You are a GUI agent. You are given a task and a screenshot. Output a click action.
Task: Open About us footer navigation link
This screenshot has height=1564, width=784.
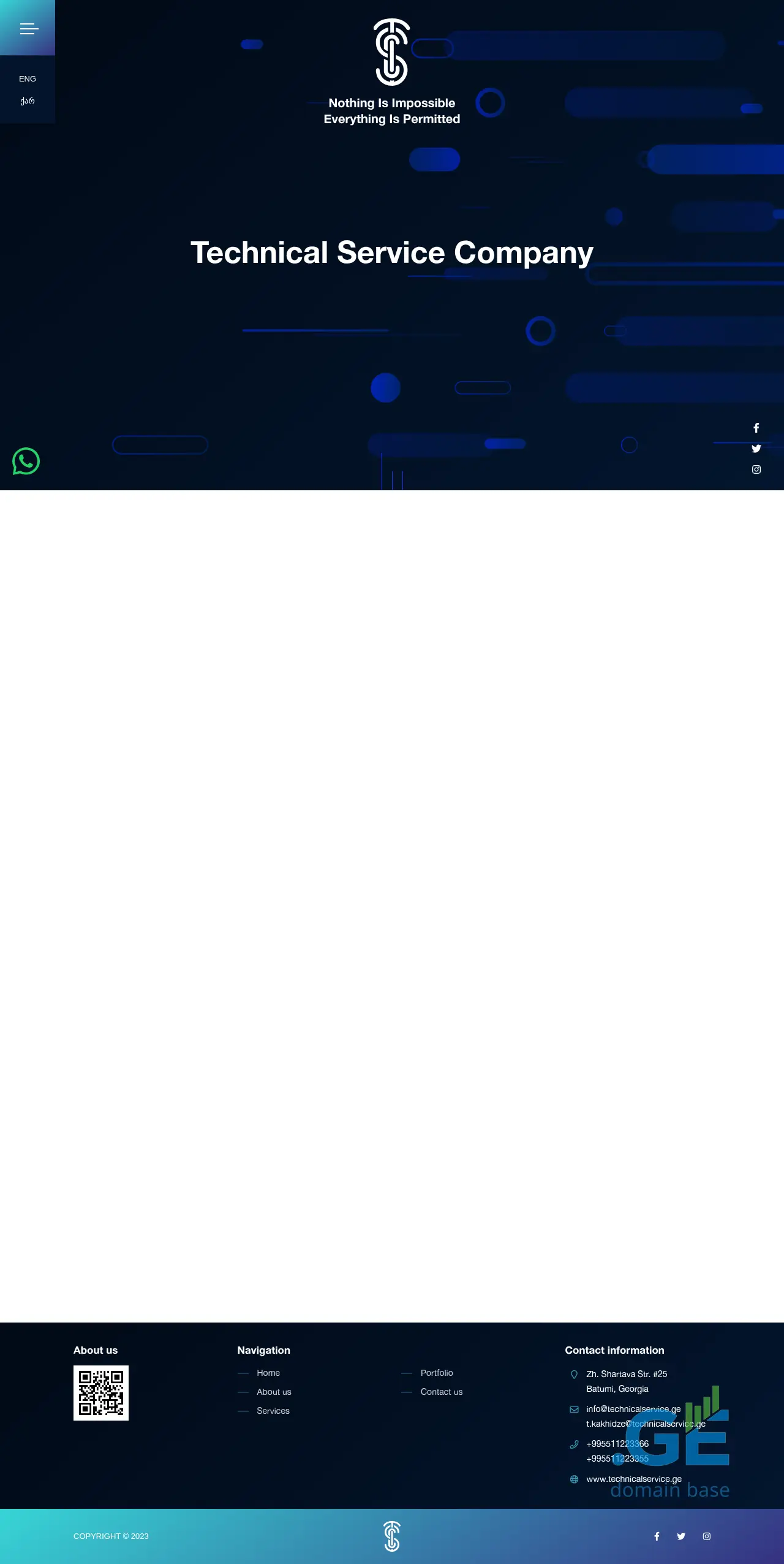coord(274,1392)
